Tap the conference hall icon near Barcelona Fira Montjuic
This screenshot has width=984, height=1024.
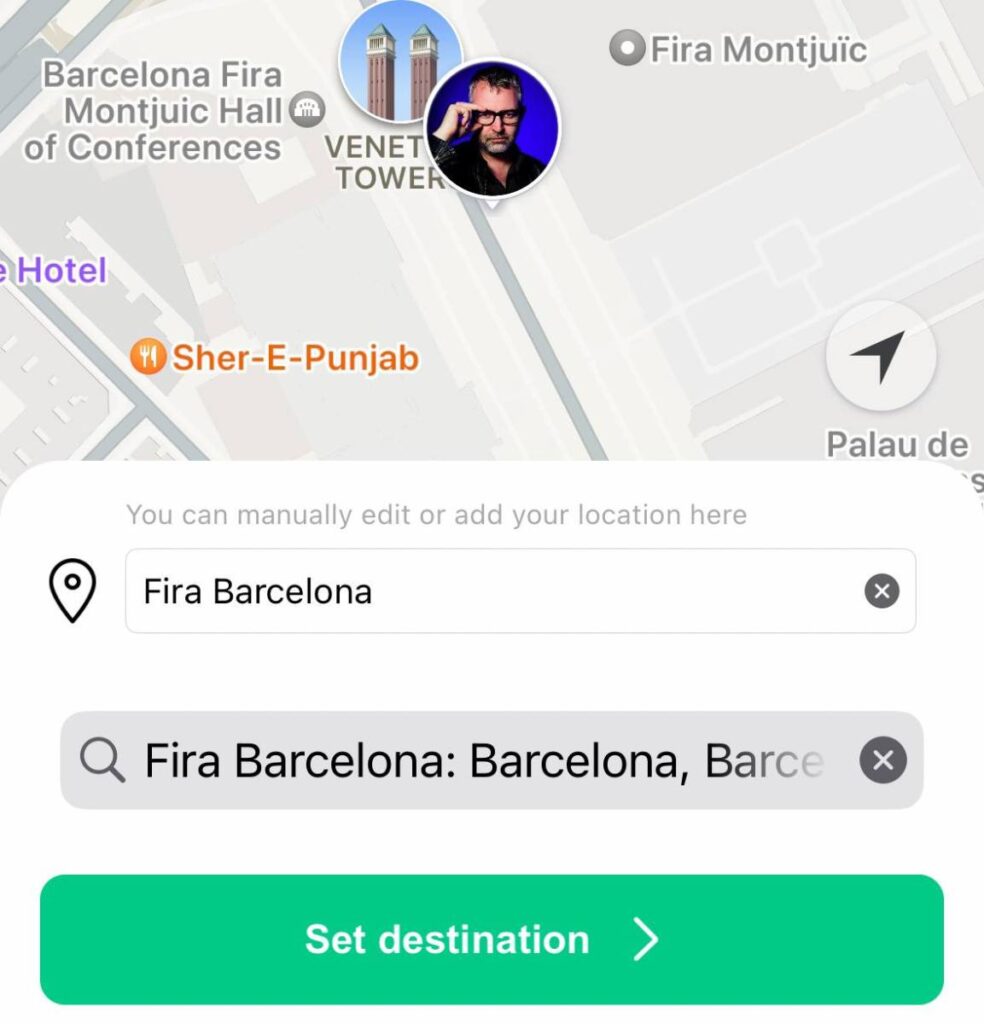coord(308,110)
